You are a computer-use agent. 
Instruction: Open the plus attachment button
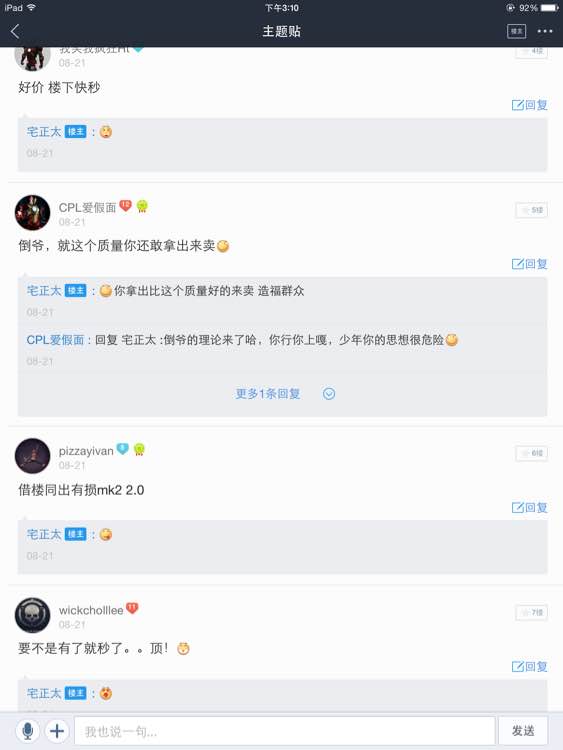click(57, 731)
